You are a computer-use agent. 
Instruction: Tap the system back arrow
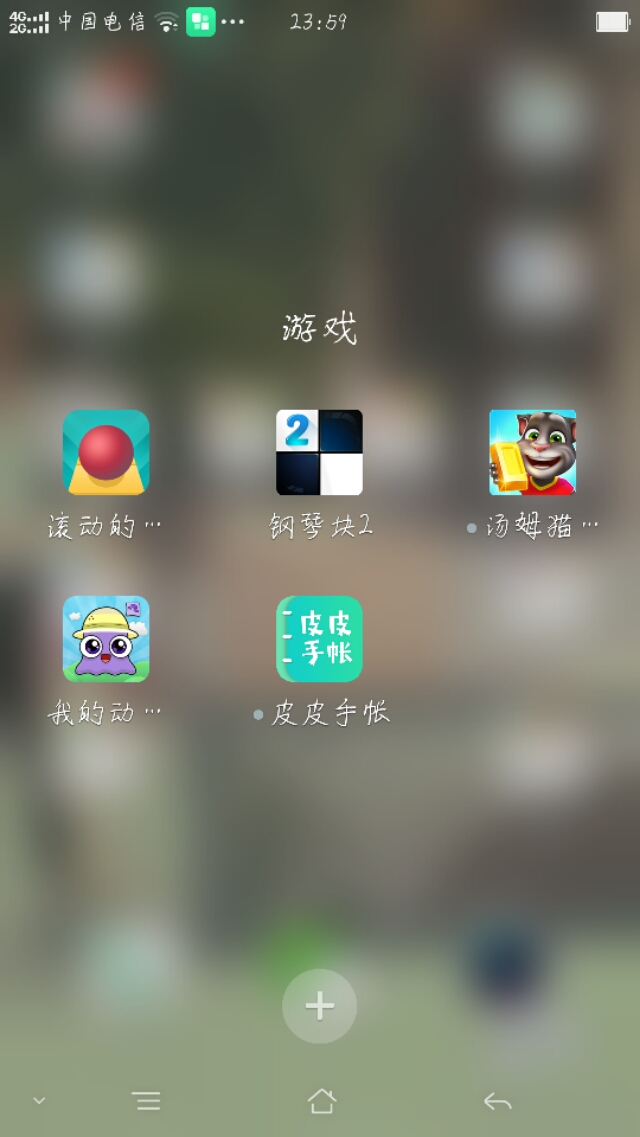(497, 1101)
